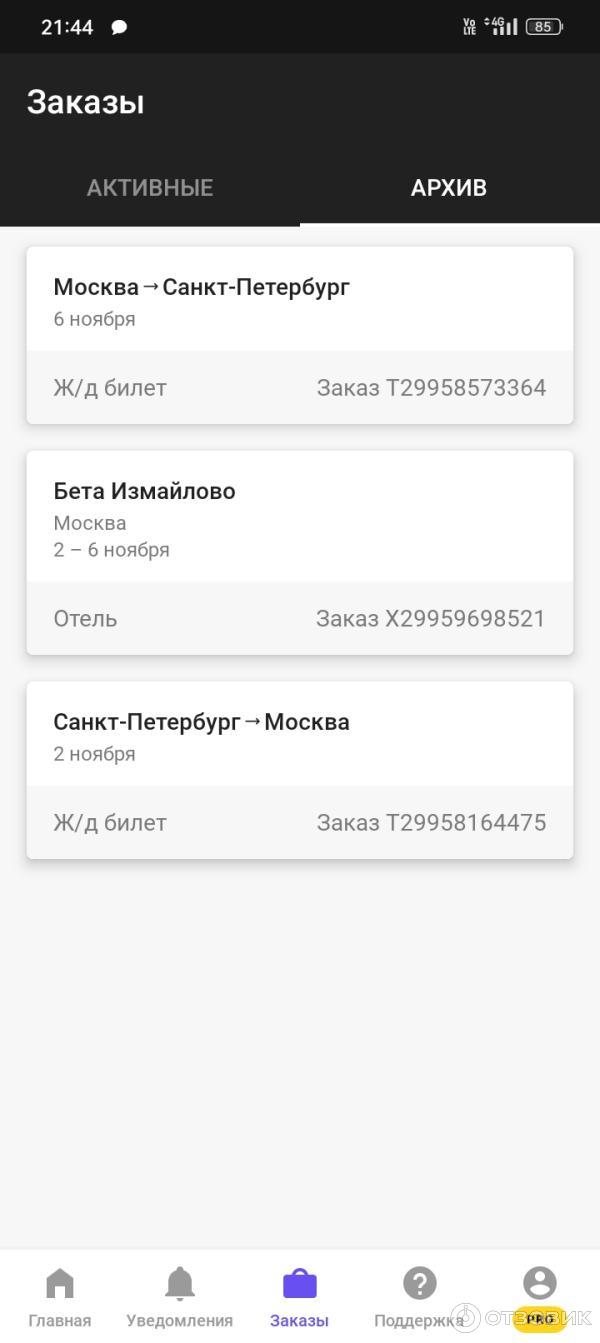600x1343 pixels.
Task: Open the Поддержка tab
Action: 419,1297
